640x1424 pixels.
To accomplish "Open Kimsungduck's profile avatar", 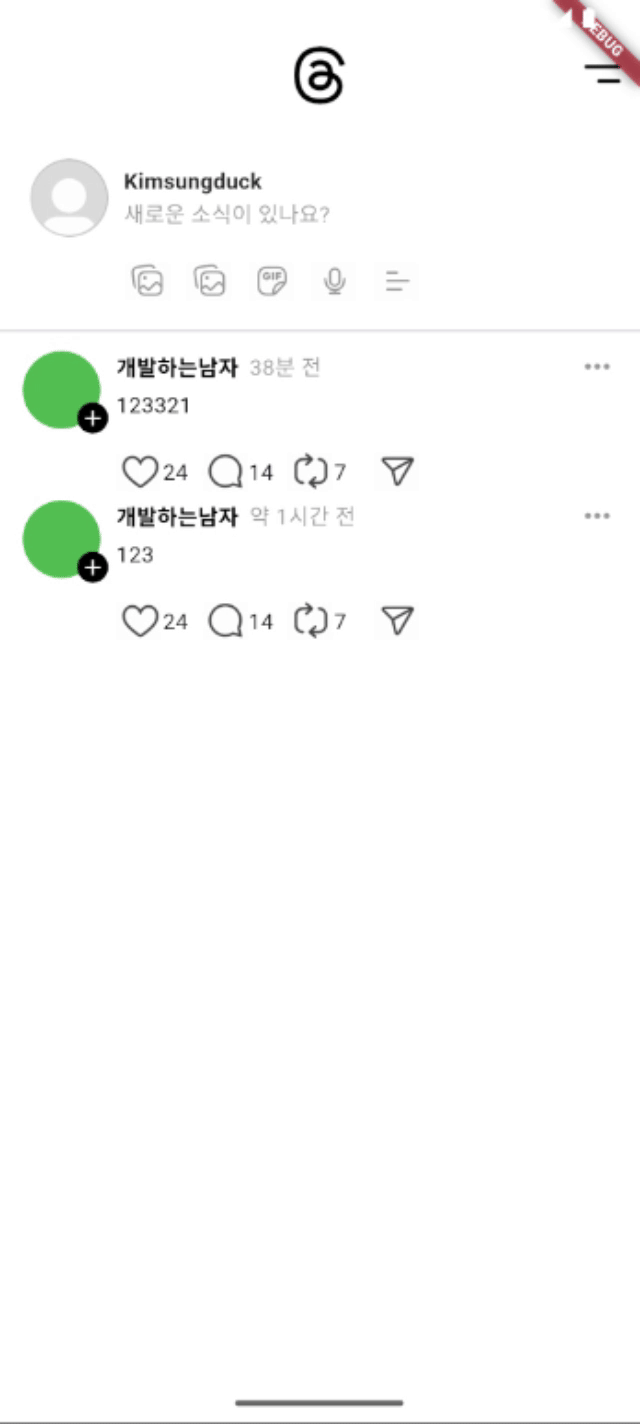I will [69, 198].
